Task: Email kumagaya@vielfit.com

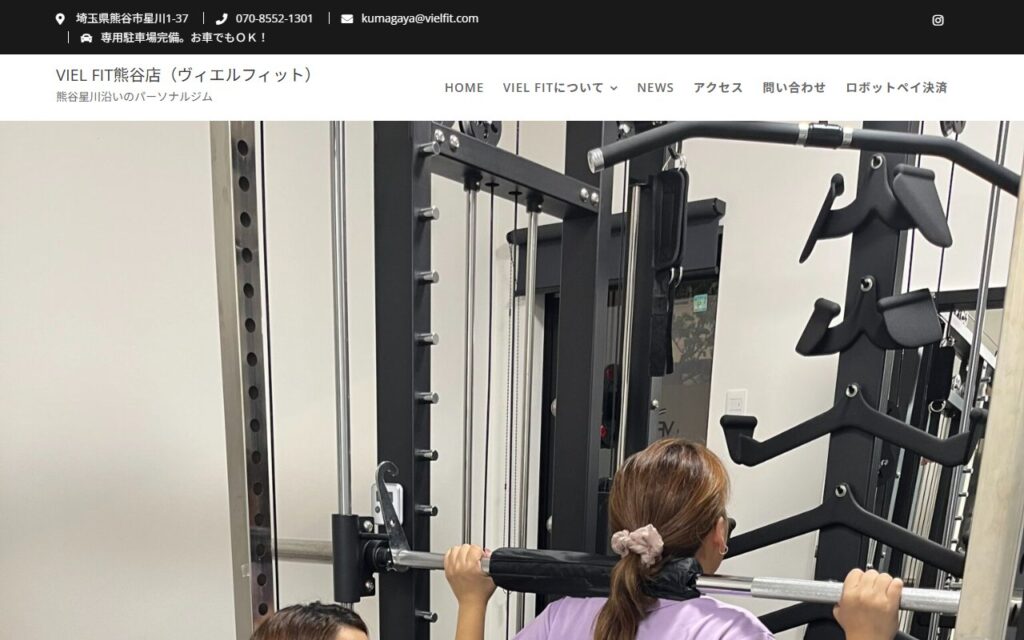Action: click(x=419, y=18)
